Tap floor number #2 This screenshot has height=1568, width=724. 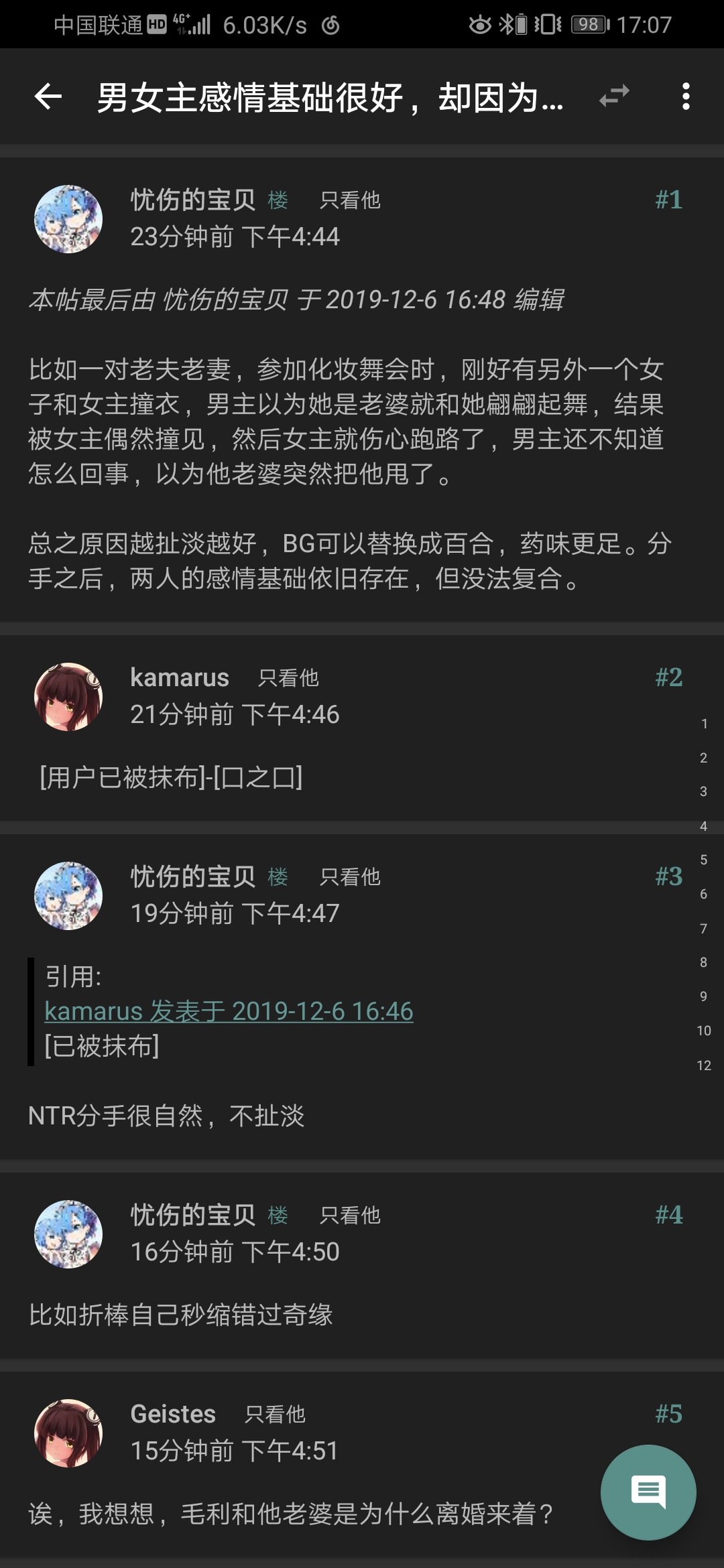coord(668,677)
